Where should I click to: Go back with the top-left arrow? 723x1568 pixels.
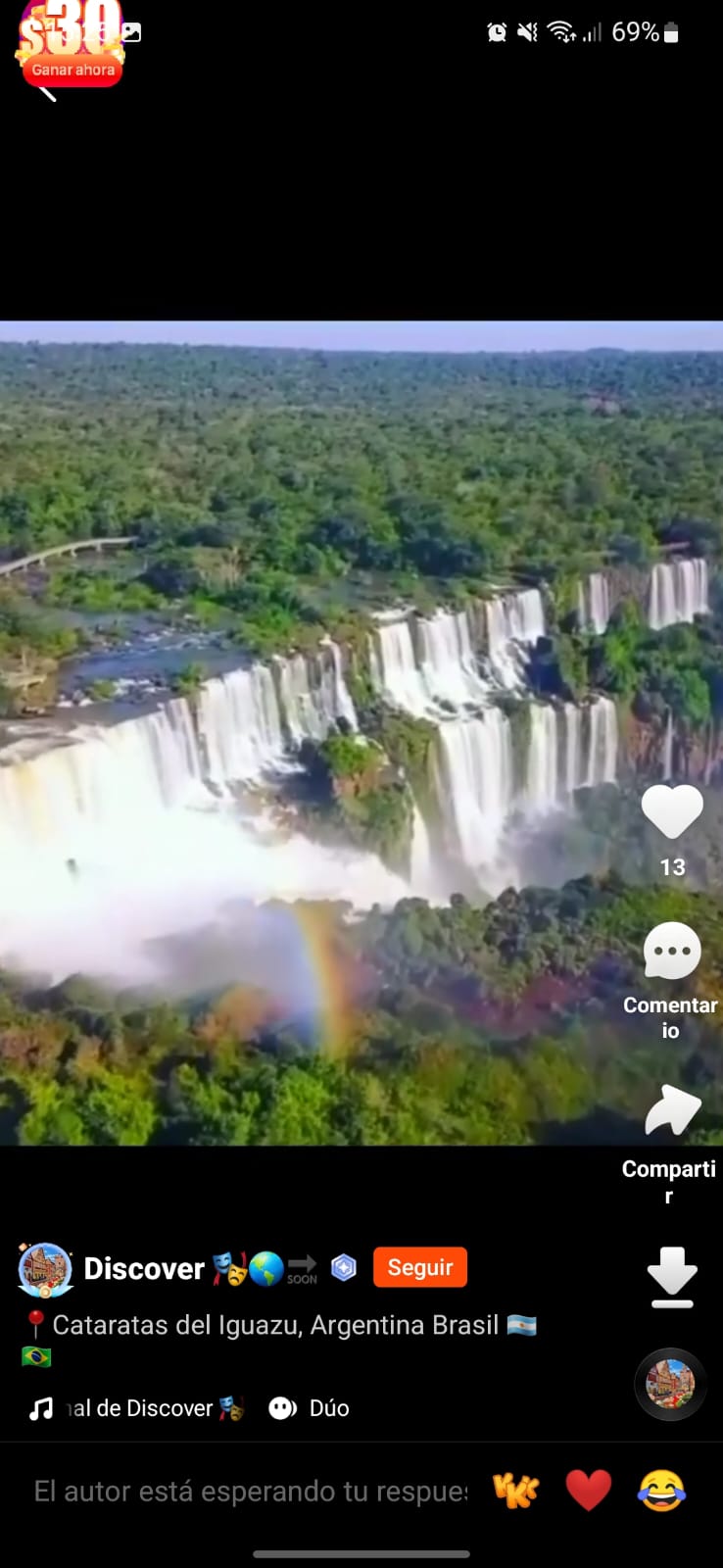[46, 94]
